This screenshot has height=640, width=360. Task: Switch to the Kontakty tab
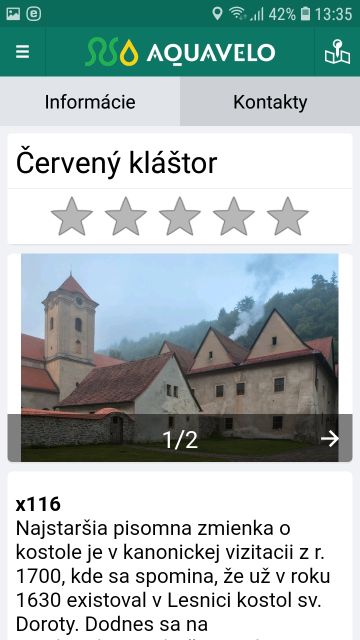[x=270, y=102]
